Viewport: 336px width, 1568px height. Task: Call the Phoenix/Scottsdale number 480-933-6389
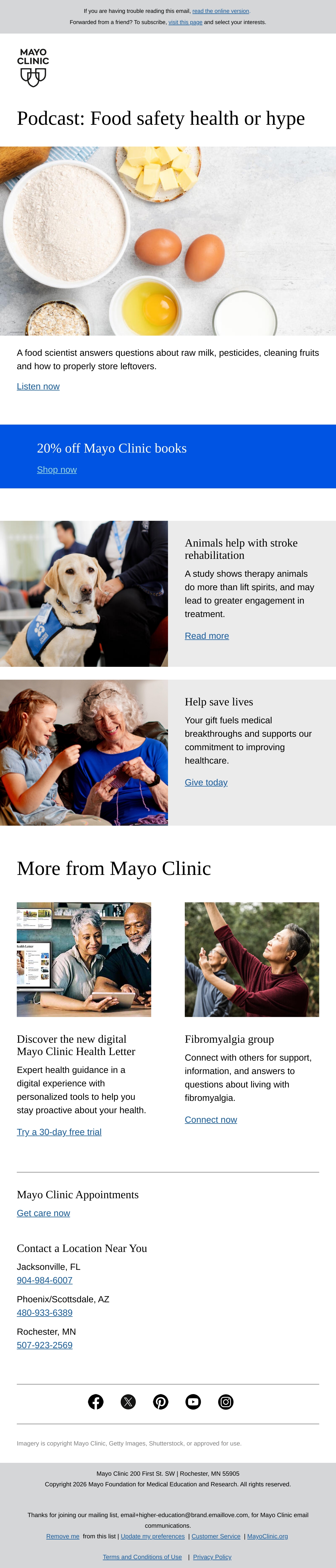45,1313
